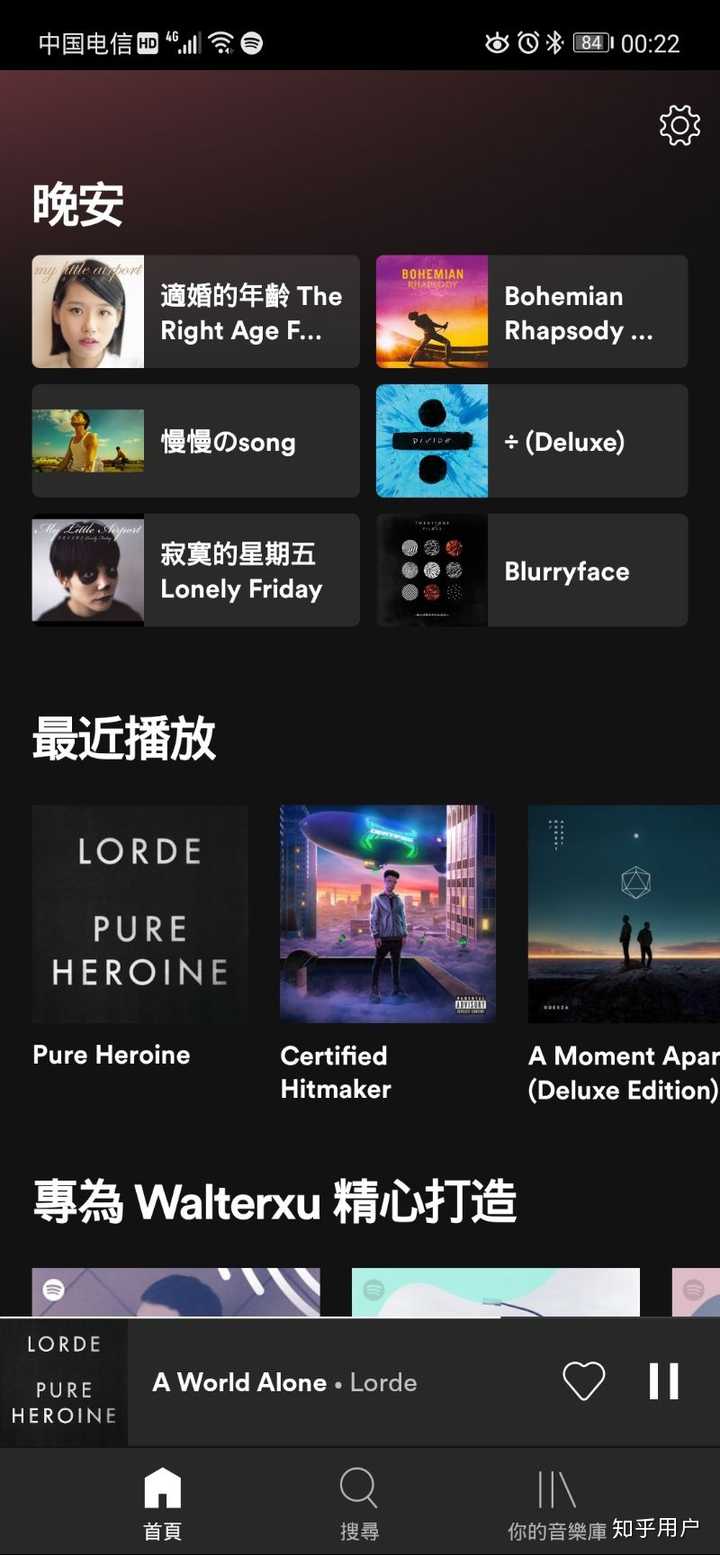Open the Blurryface album shortcut
This screenshot has height=1555, width=720.
pyautogui.click(x=532, y=570)
